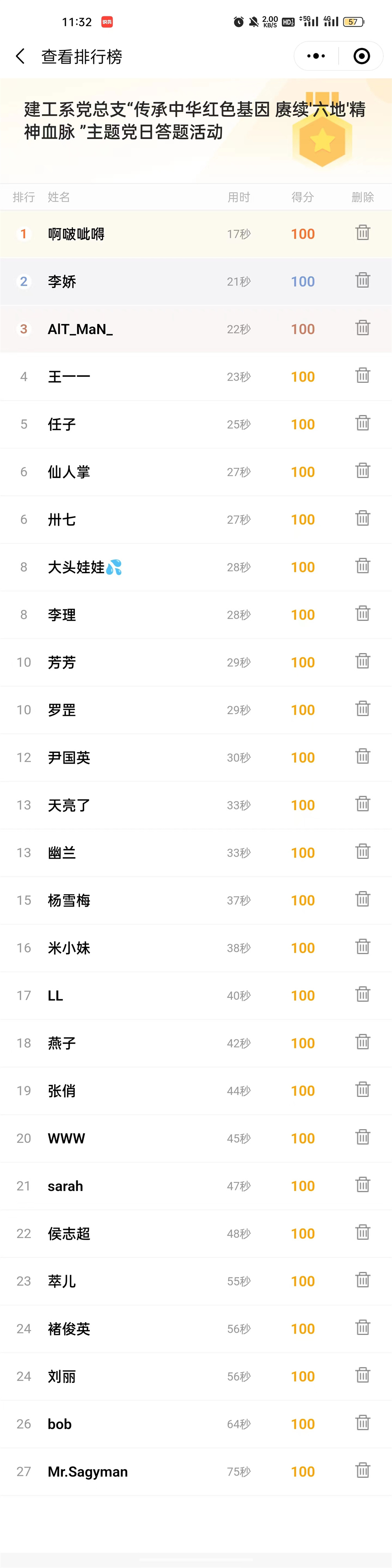Remove 天亮了 from the list

[363, 804]
